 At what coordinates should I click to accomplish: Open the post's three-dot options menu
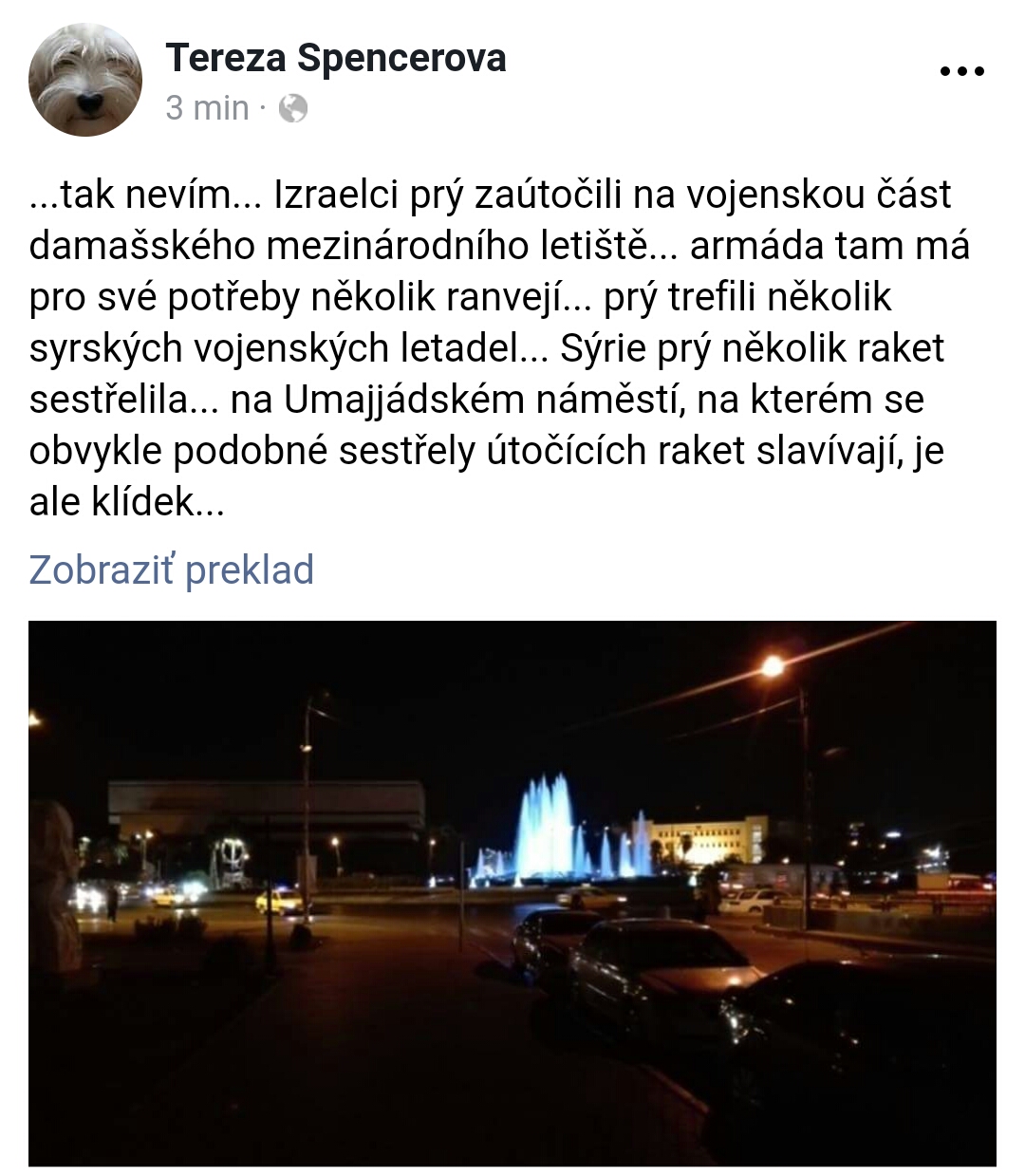(x=961, y=71)
